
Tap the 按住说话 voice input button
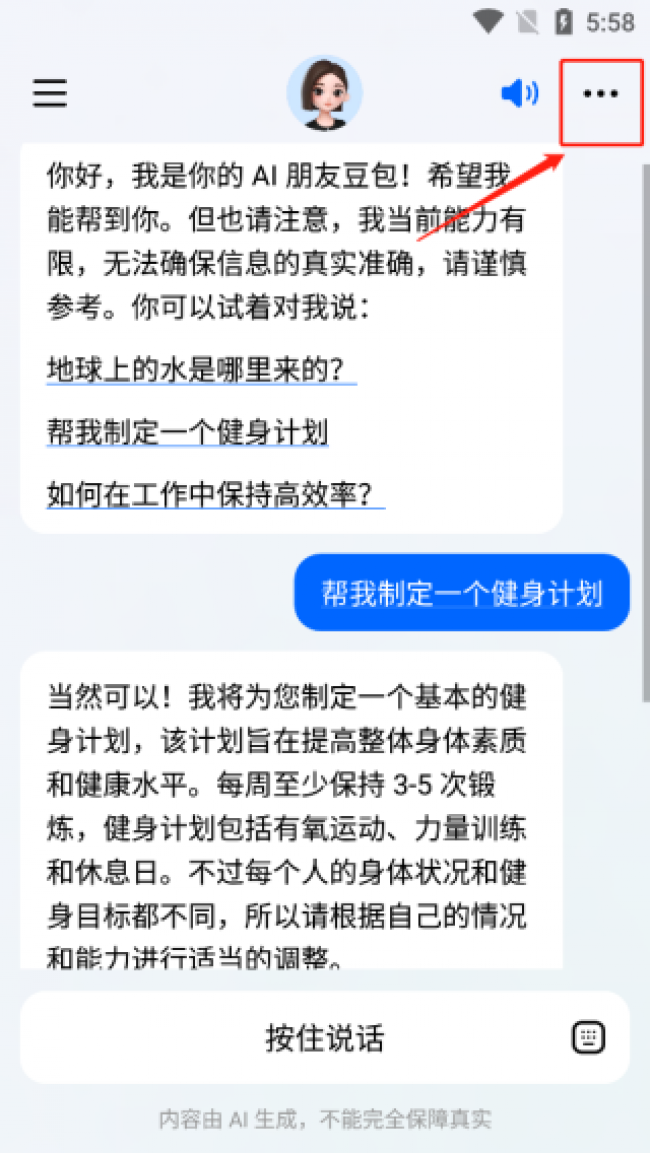[x=324, y=1038]
